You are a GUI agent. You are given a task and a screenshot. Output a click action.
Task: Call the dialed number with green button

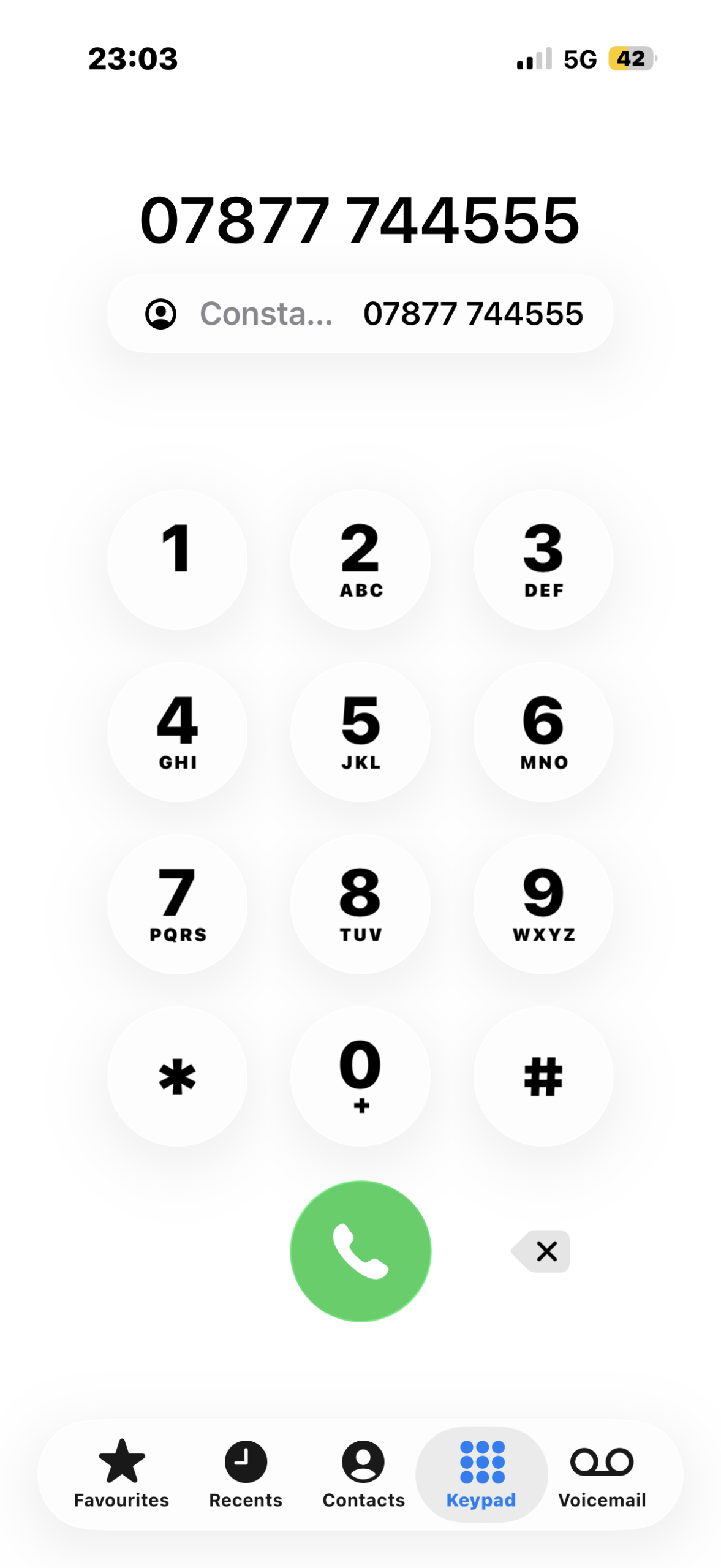360,1251
